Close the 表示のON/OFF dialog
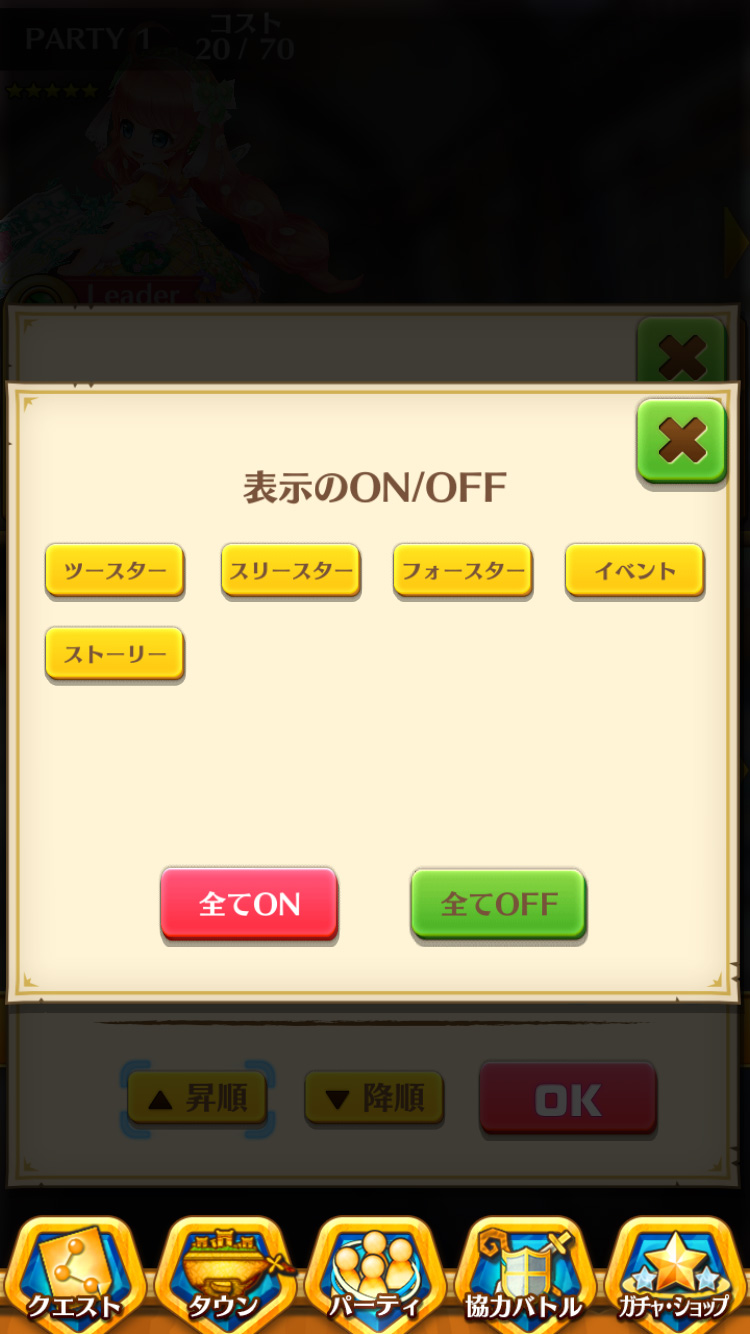Screen dimensions: 750x1334 [x=681, y=439]
